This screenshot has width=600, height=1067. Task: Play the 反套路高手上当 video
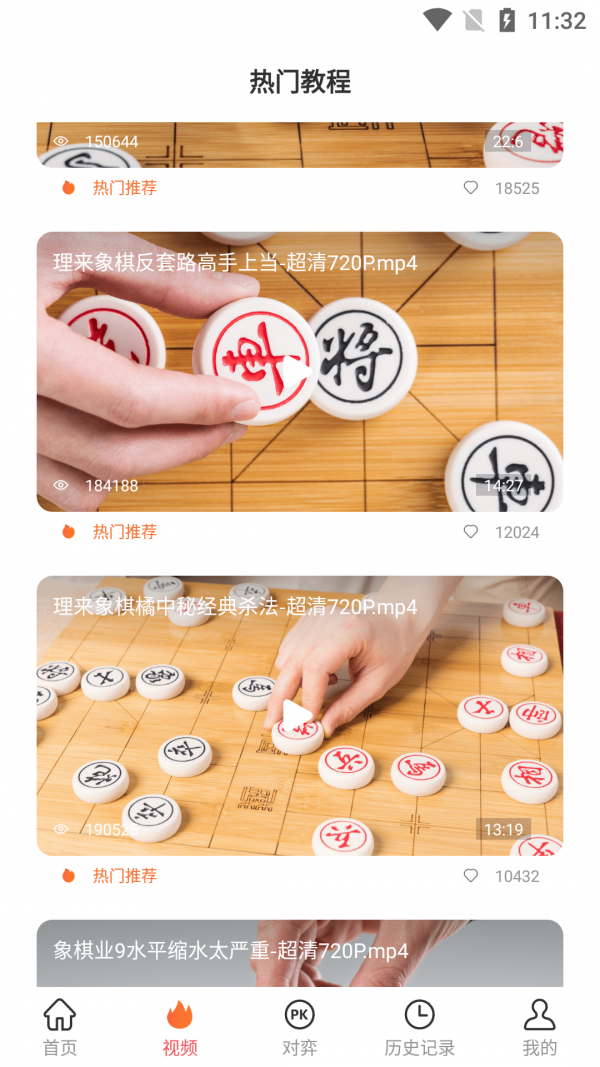(x=297, y=372)
